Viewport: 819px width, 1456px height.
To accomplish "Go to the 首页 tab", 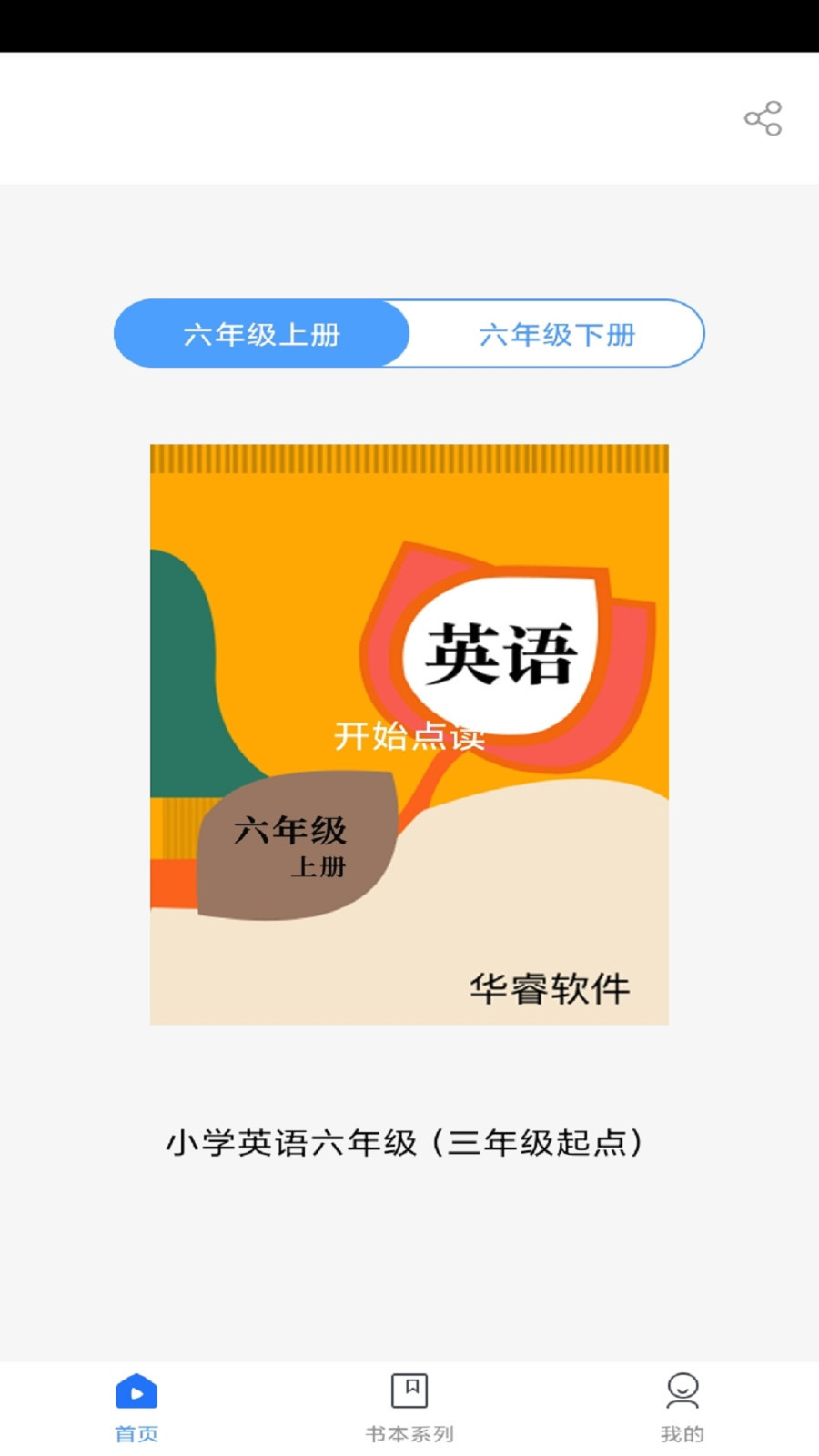I will point(136,1407).
